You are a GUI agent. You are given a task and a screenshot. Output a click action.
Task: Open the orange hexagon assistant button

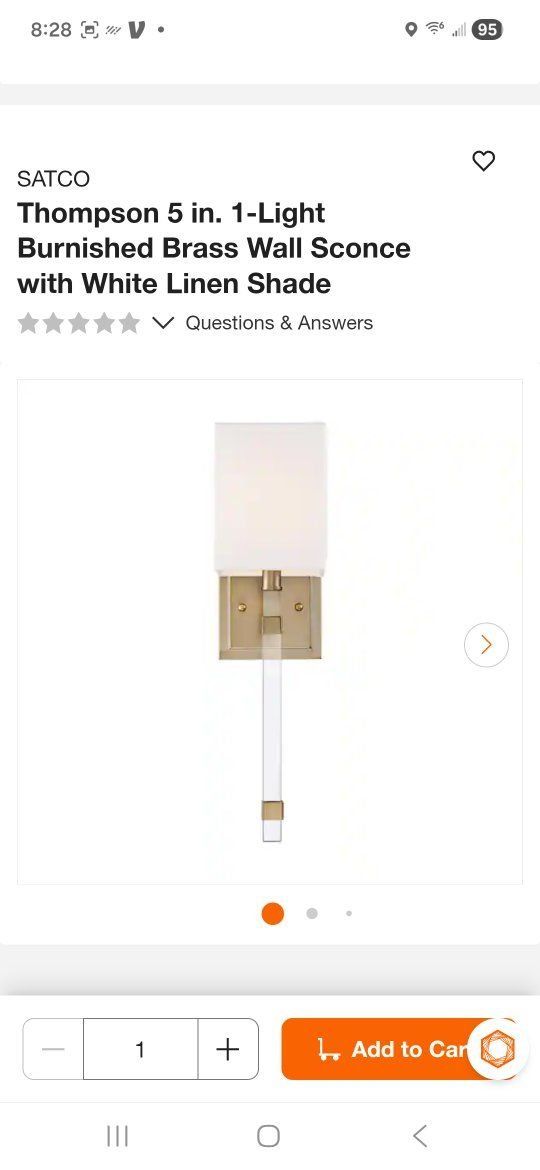tap(497, 1049)
